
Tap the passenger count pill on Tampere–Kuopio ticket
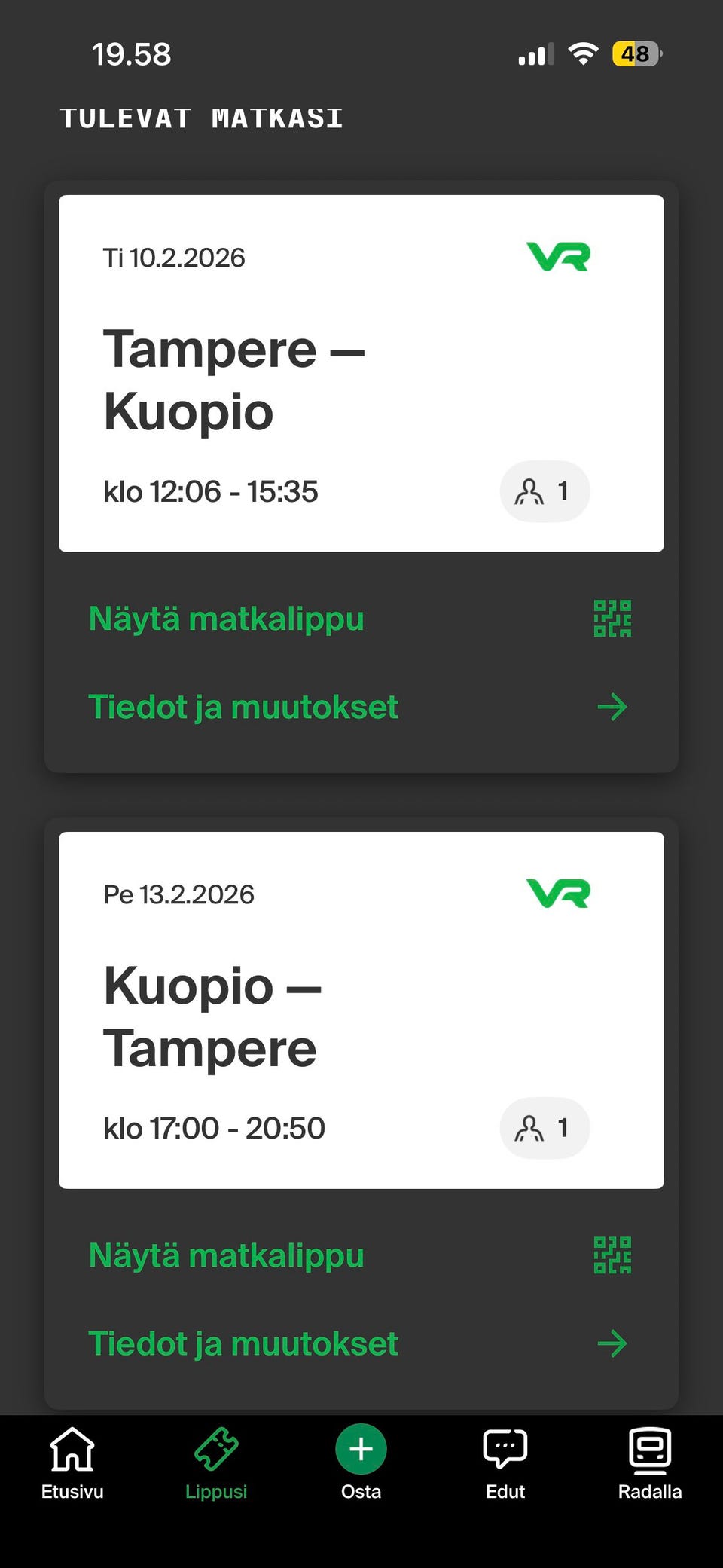coord(544,491)
